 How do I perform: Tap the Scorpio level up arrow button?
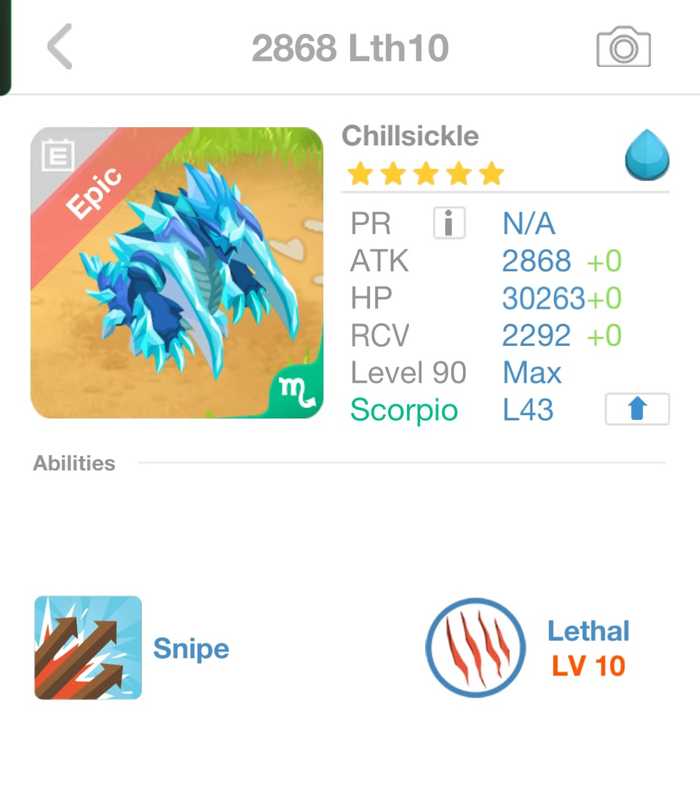[x=637, y=410]
